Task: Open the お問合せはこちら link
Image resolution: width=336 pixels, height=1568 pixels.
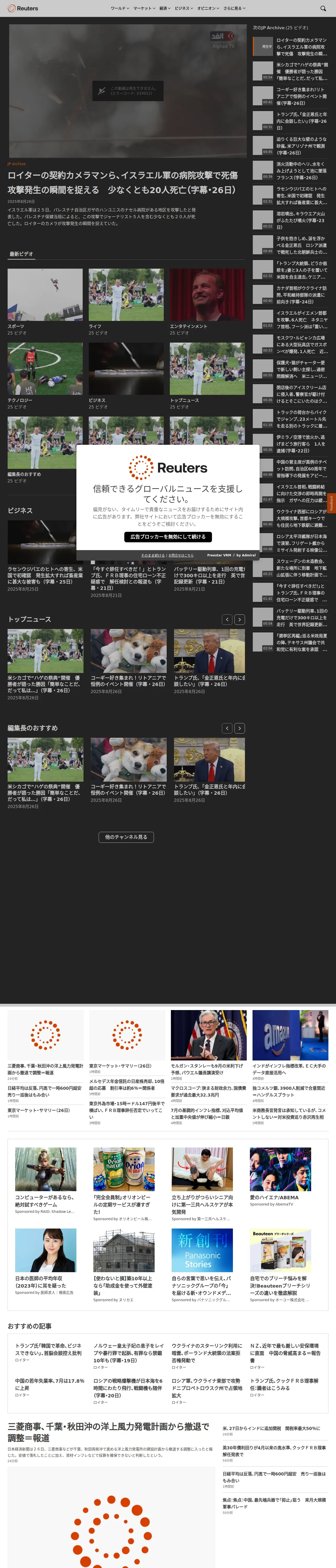Action: coord(181,555)
